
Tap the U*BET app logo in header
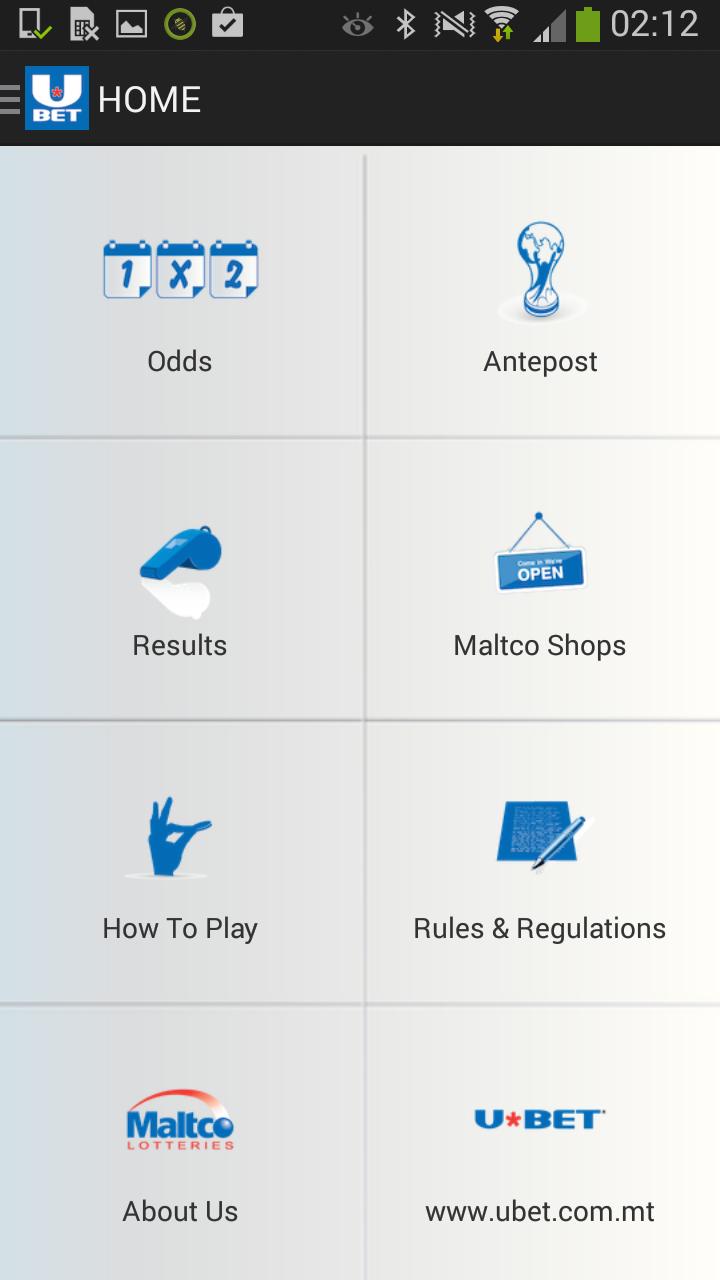click(57, 97)
